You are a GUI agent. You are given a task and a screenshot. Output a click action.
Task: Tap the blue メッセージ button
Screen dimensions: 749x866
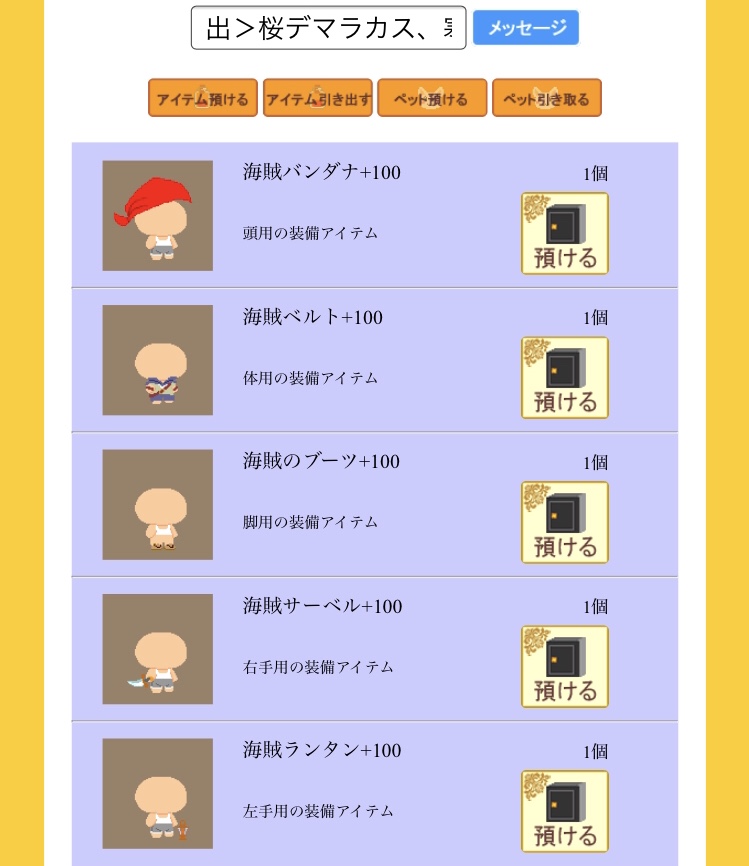click(x=526, y=28)
